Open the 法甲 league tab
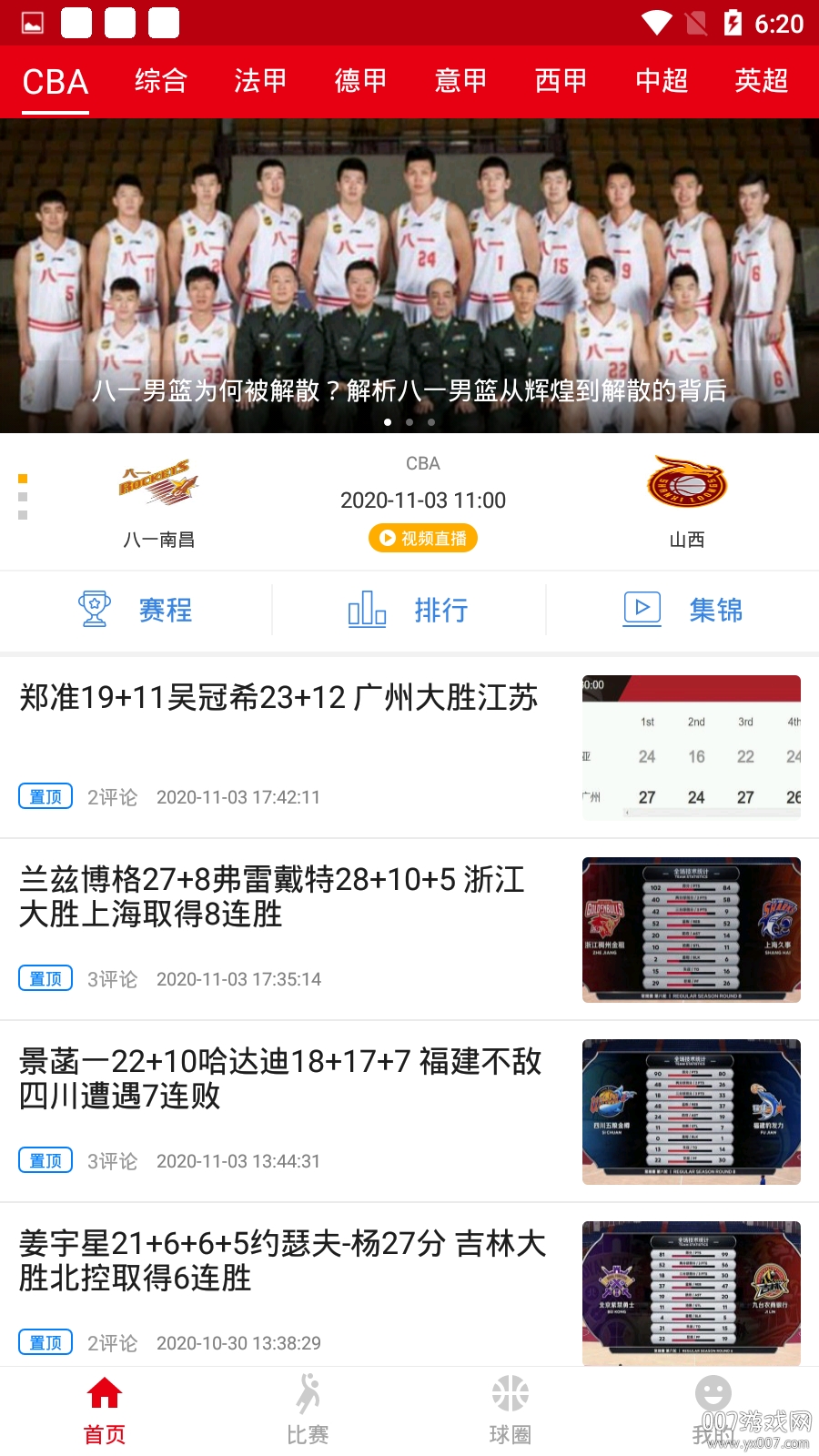 pyautogui.click(x=260, y=81)
